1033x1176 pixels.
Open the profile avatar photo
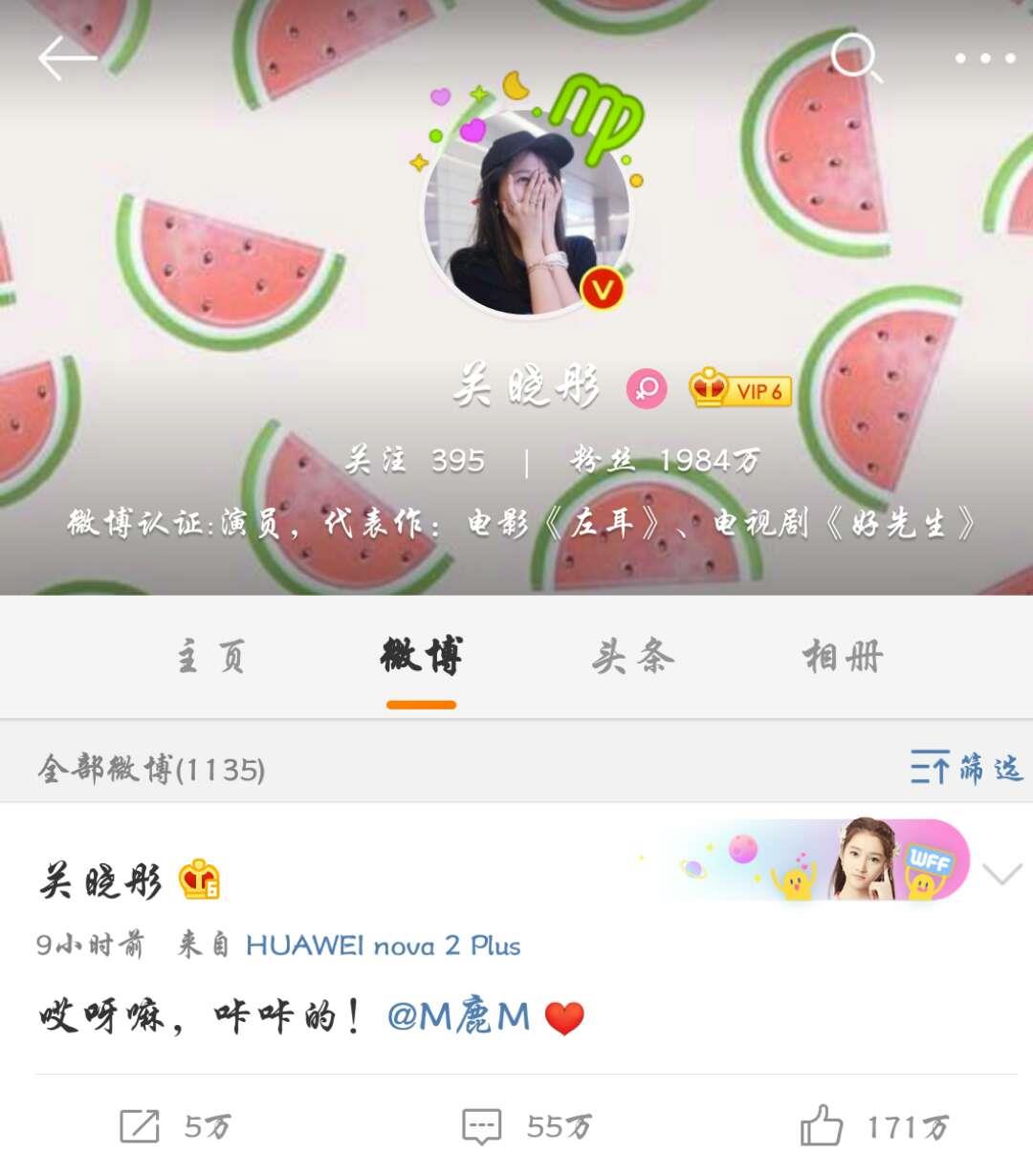coord(527,212)
